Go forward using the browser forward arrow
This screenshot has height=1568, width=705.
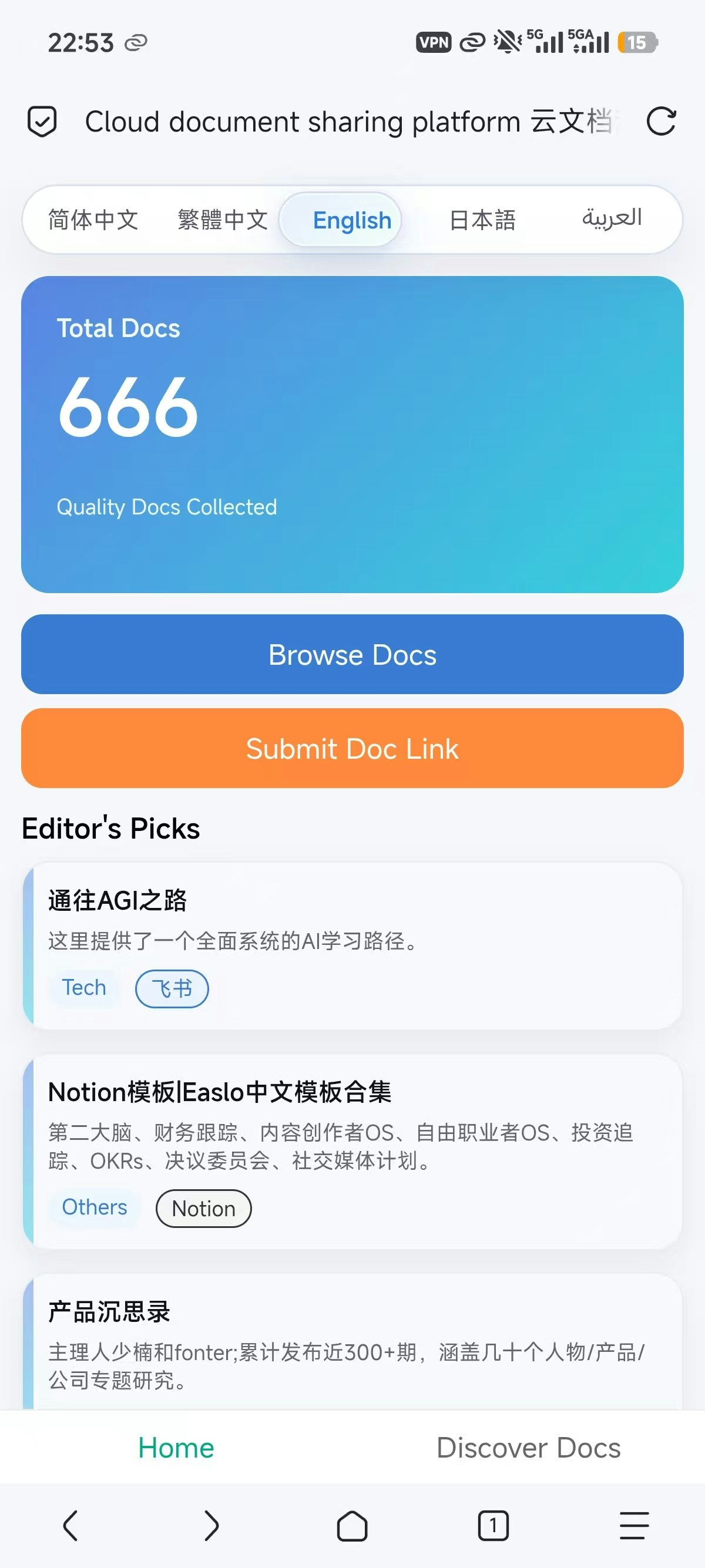point(211,1525)
